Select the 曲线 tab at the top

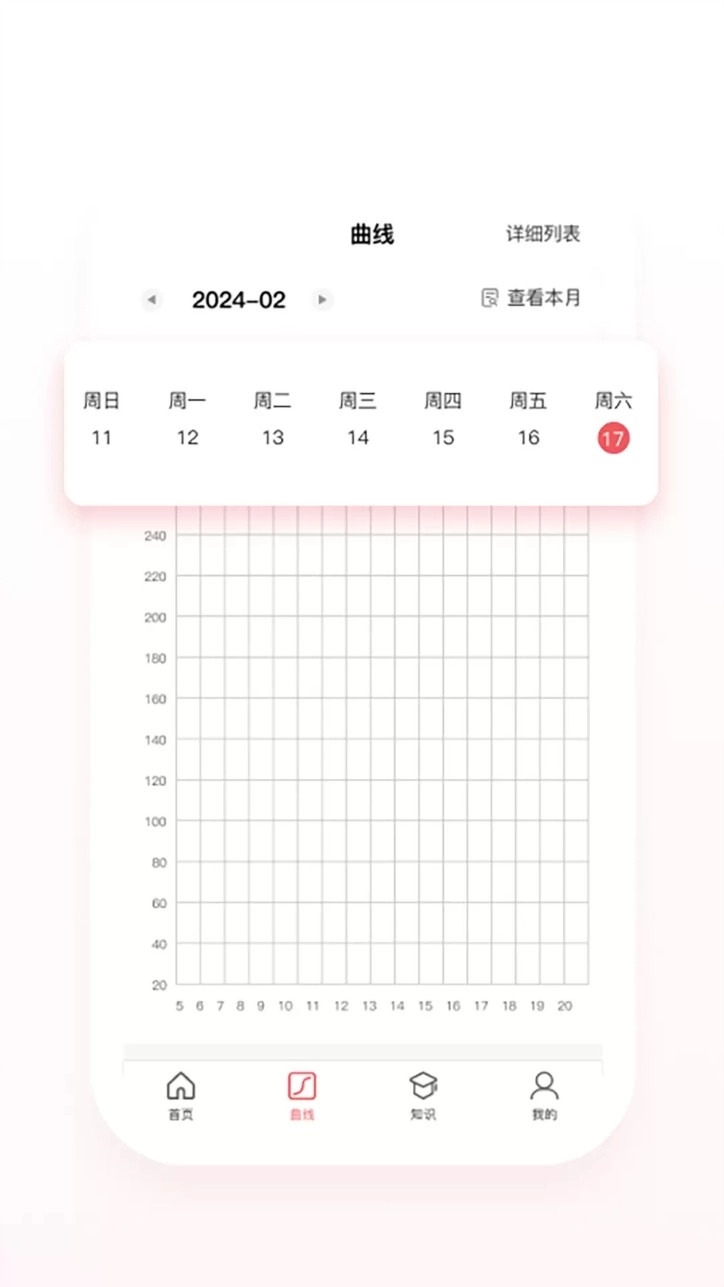coord(372,233)
